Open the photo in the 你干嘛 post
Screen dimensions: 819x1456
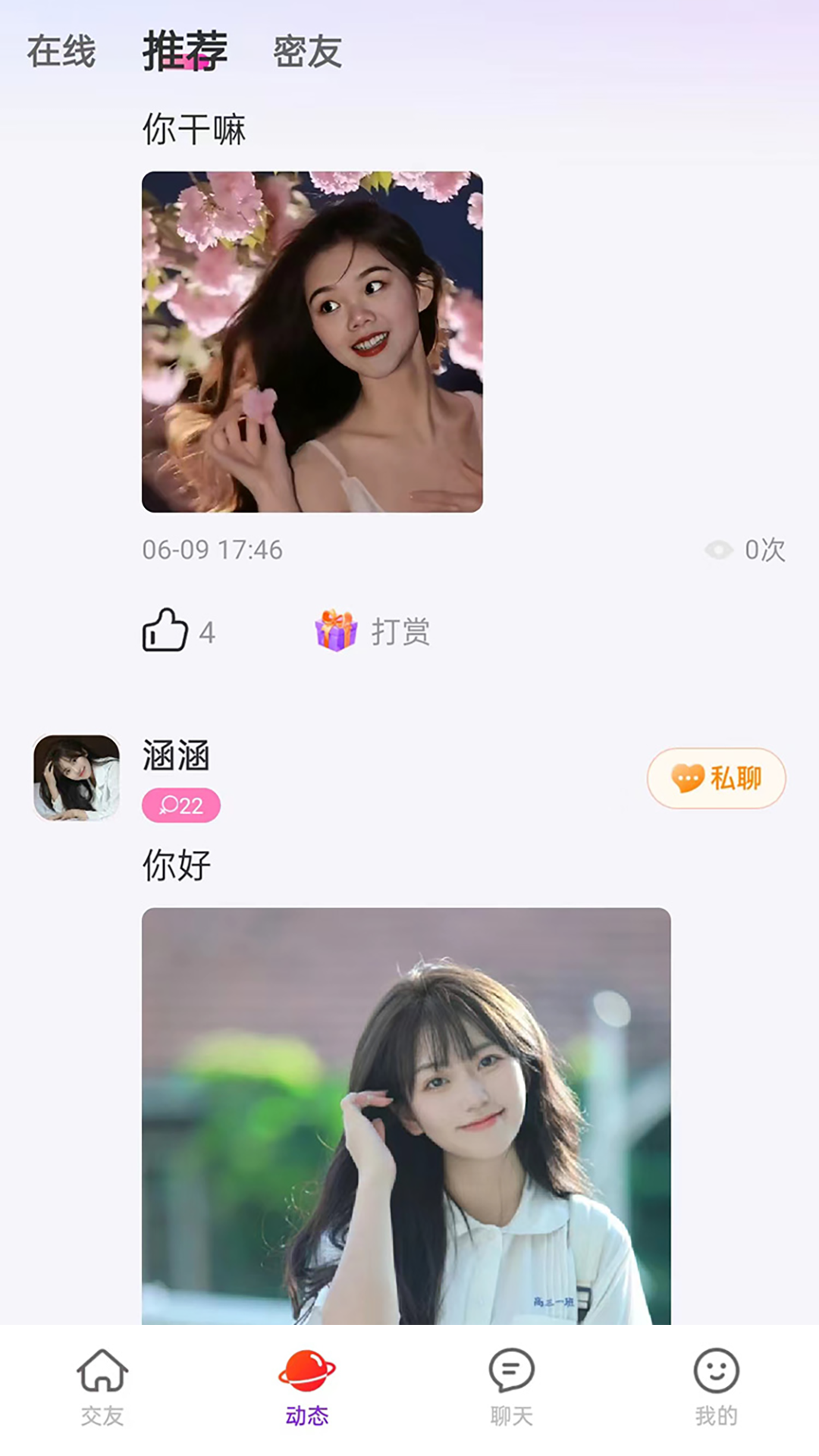pyautogui.click(x=312, y=341)
